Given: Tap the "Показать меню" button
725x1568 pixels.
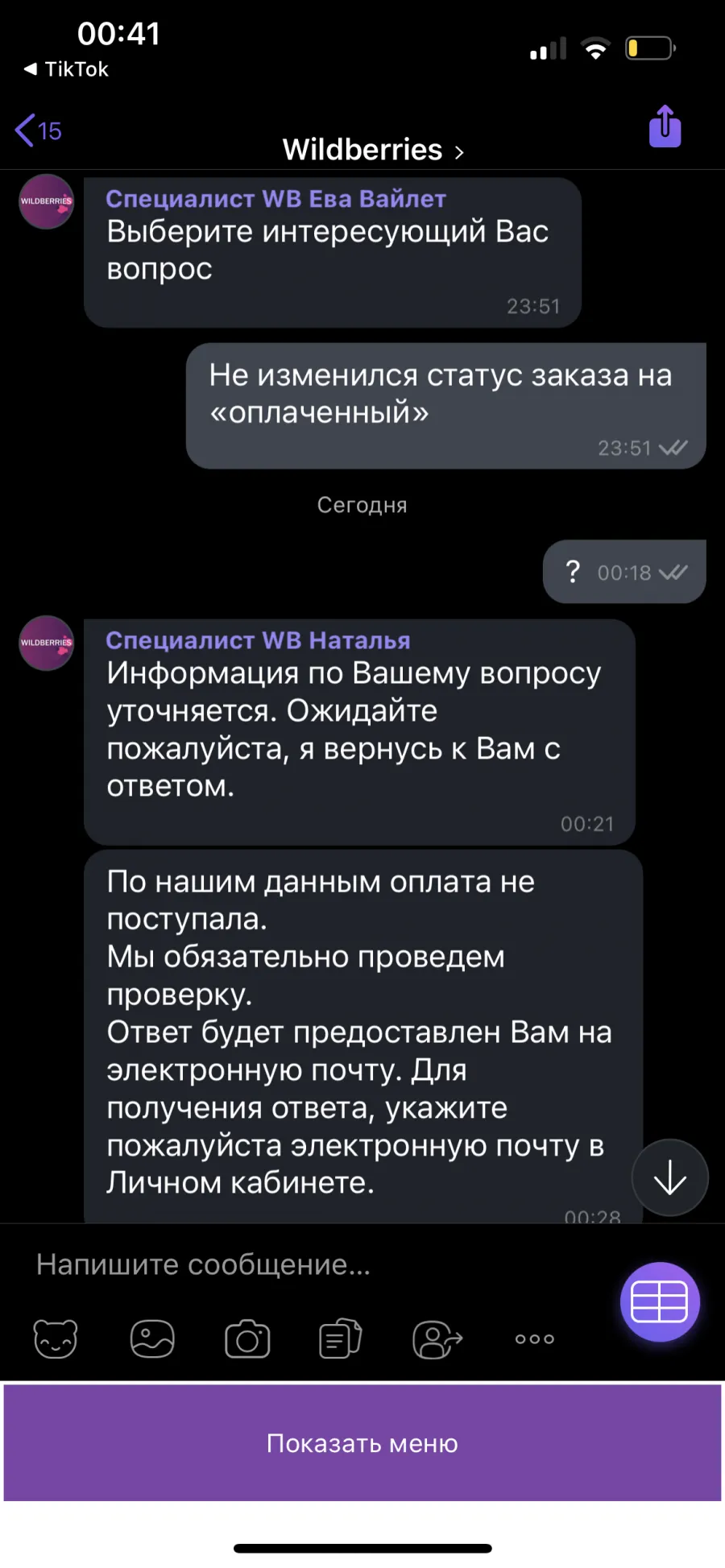Looking at the screenshot, I should 362,1443.
